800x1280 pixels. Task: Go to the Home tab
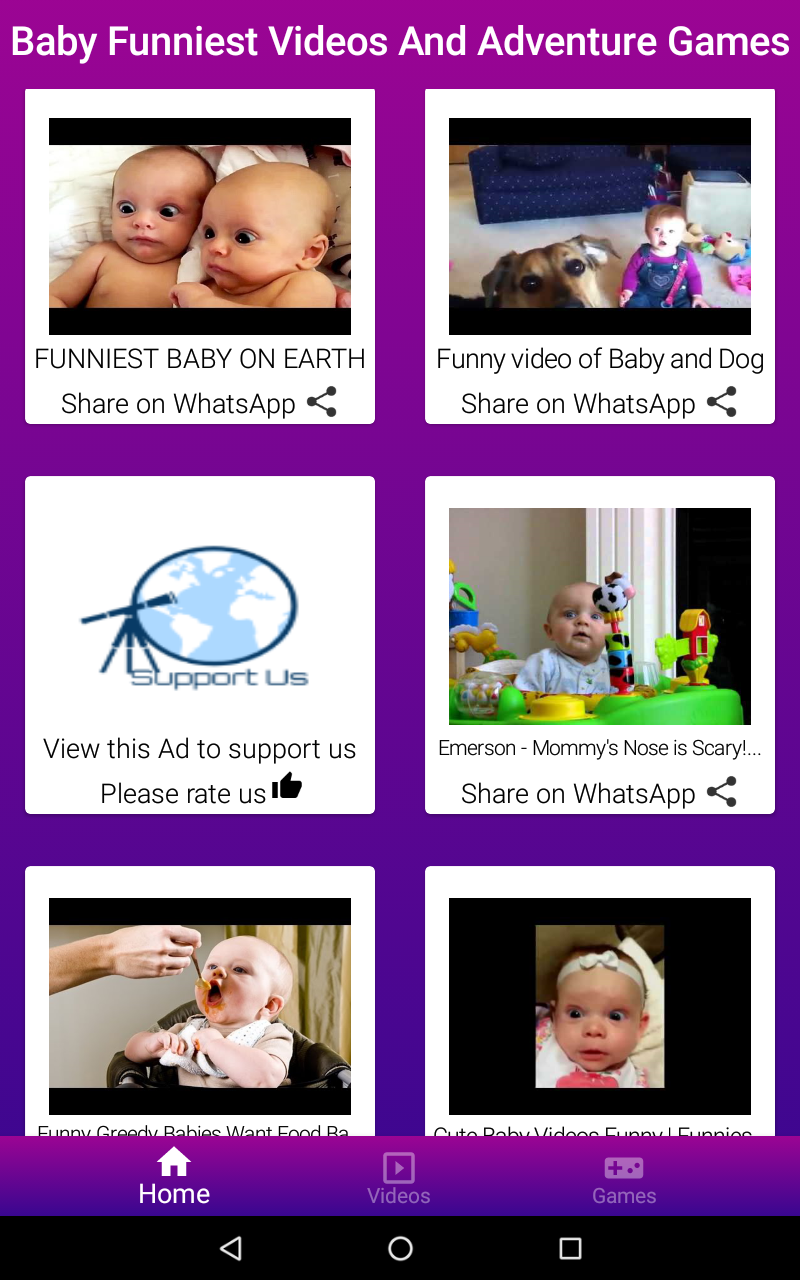point(174,1177)
